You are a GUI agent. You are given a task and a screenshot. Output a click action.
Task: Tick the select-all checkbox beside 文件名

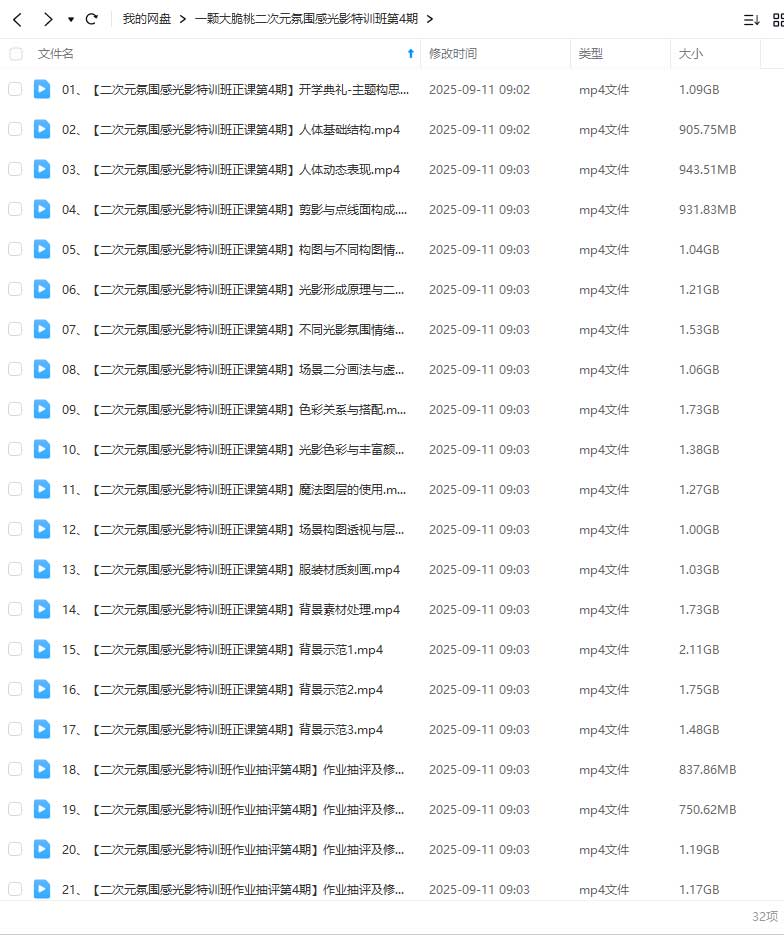(15, 54)
